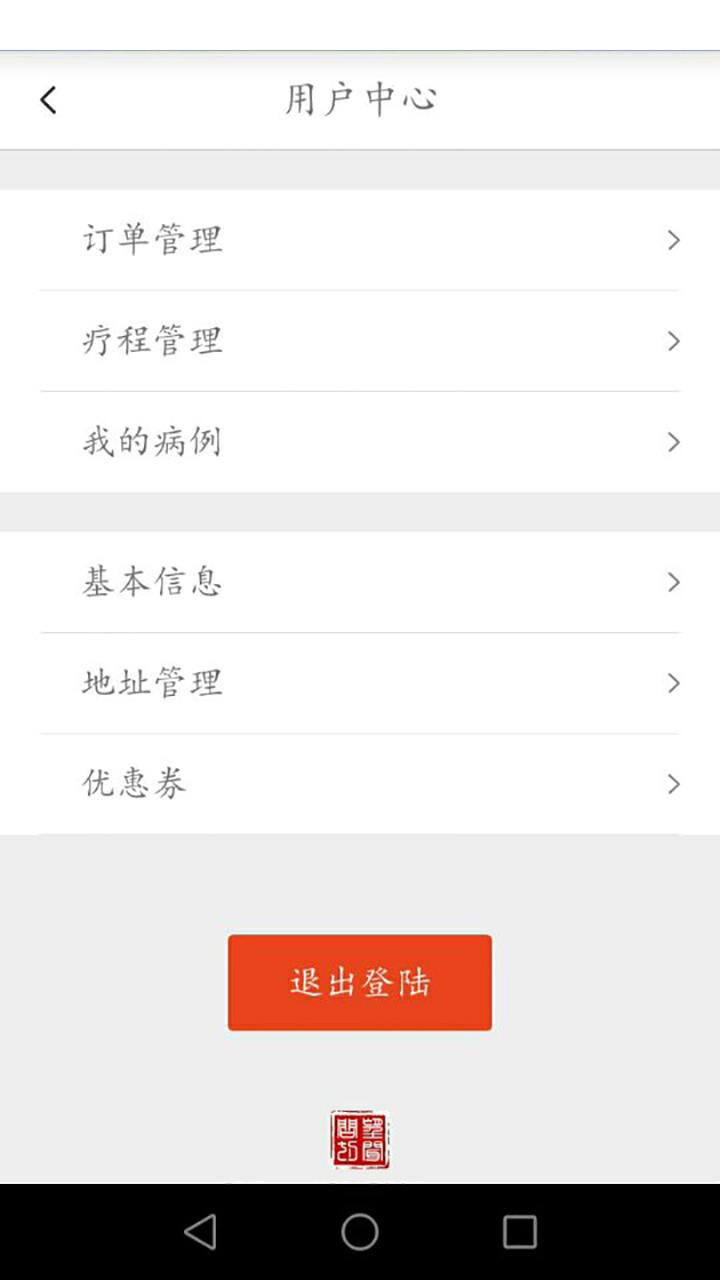Click the arrow beside 基本信息
The width and height of the screenshot is (720, 1280).
(672, 582)
